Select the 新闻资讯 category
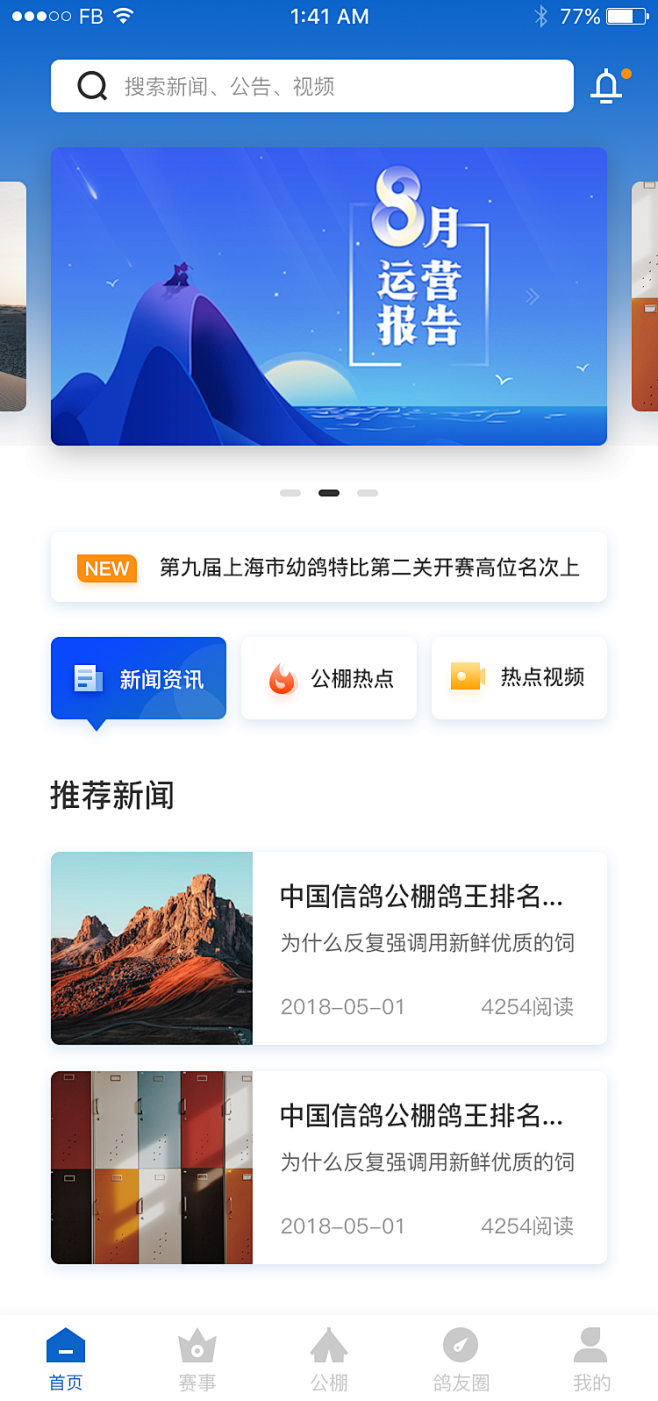The height and width of the screenshot is (1401, 658). coord(138,679)
